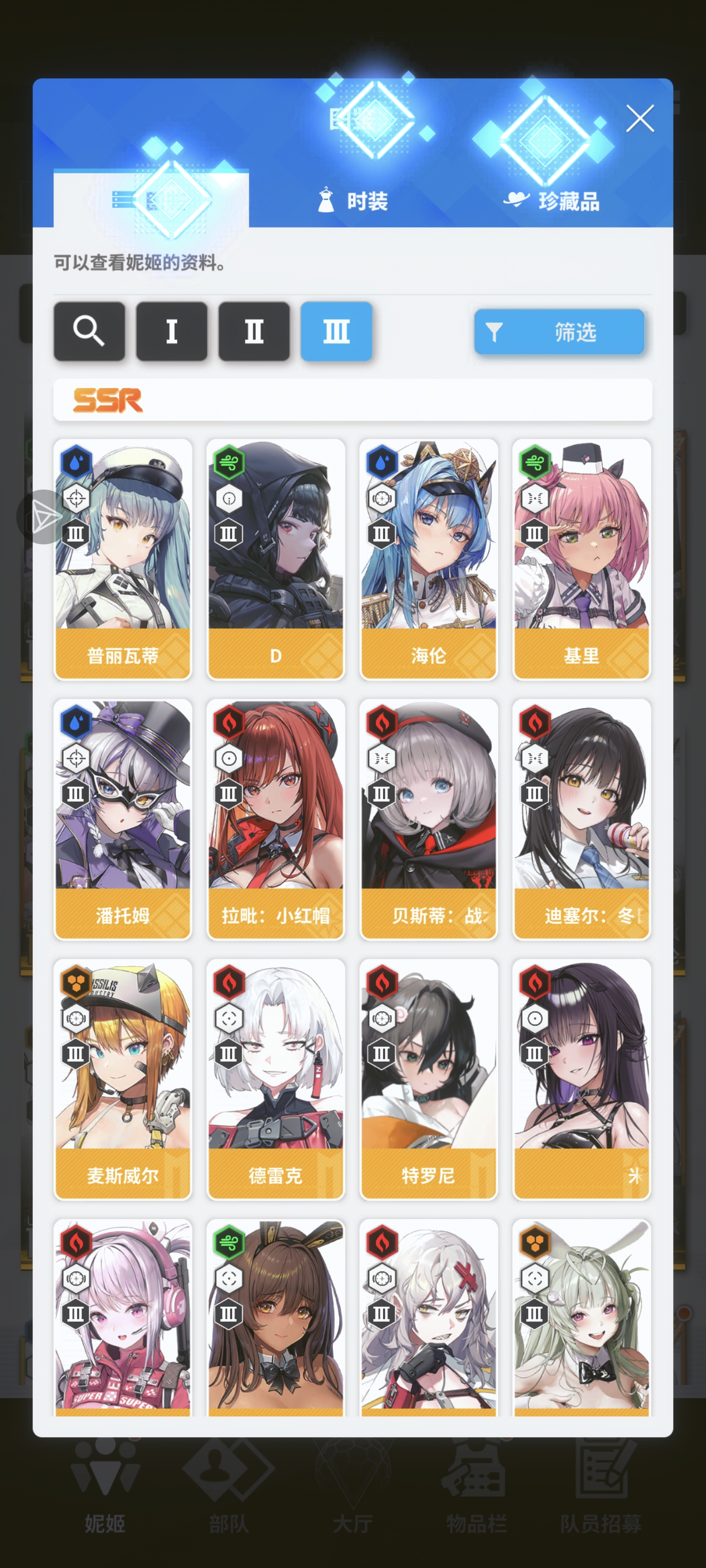The width and height of the screenshot is (706, 1568).
Task: Open the magnifier search button
Action: 89,331
